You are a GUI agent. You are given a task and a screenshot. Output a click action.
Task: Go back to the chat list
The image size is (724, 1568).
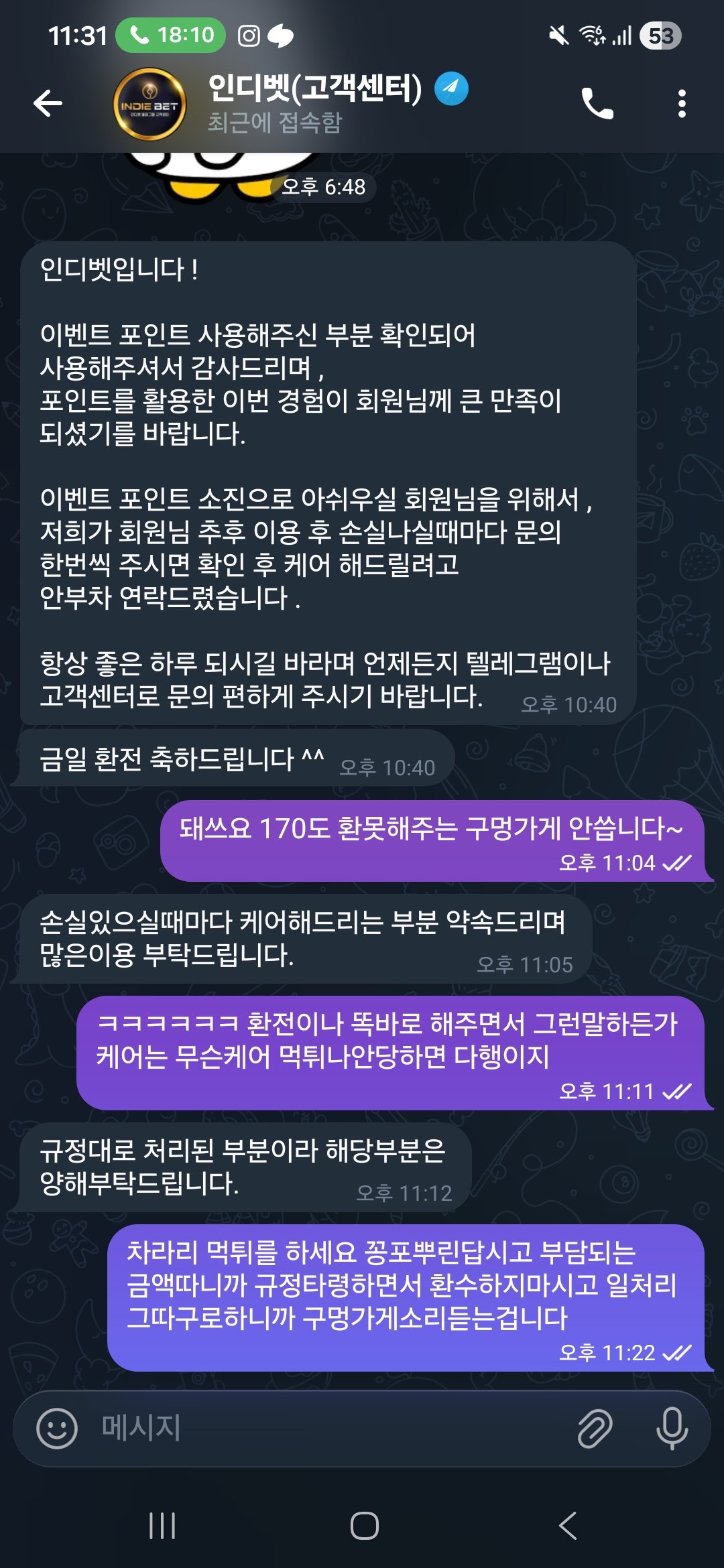(48, 103)
